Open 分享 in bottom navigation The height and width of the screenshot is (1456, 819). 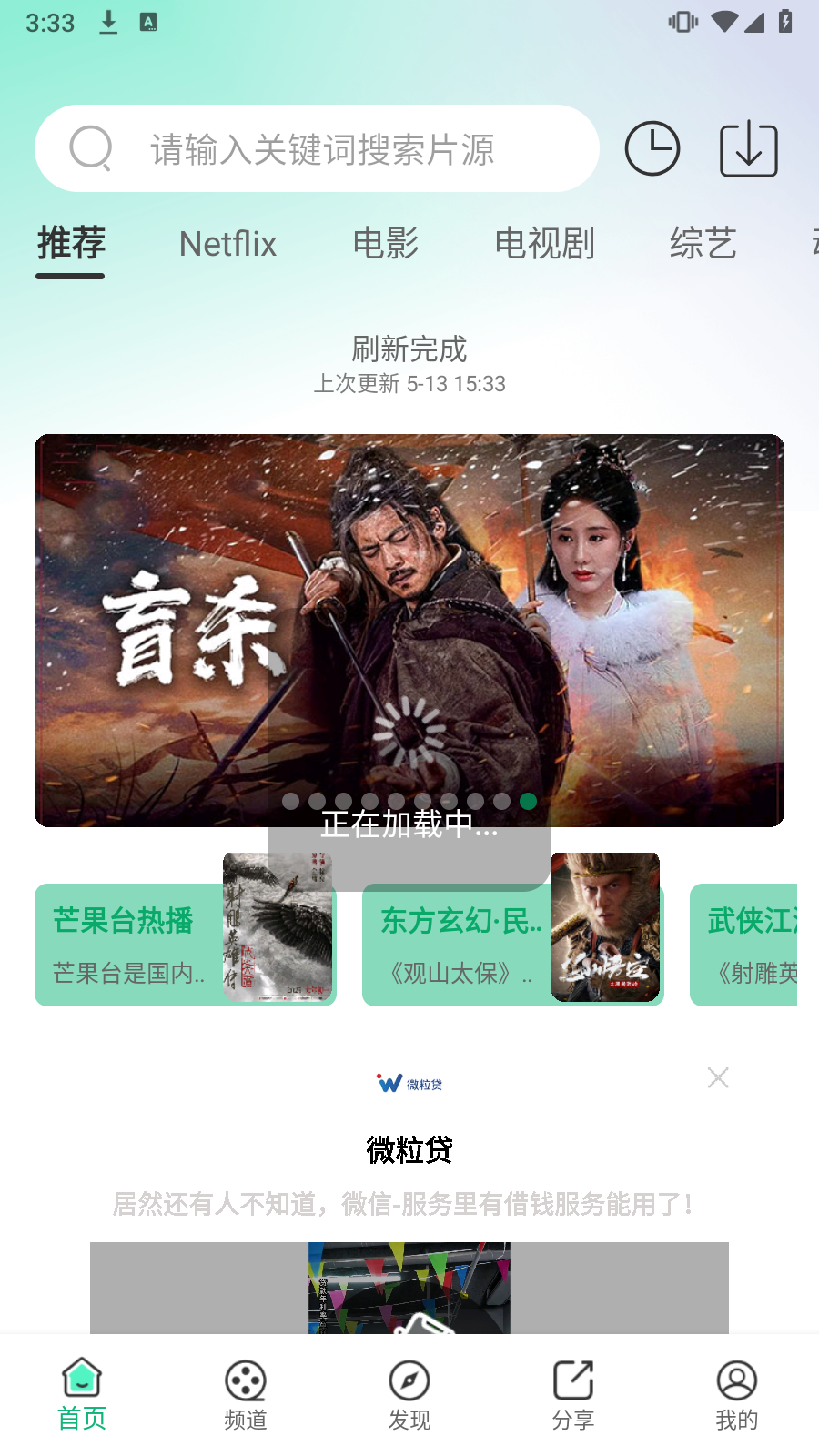pos(573,1394)
